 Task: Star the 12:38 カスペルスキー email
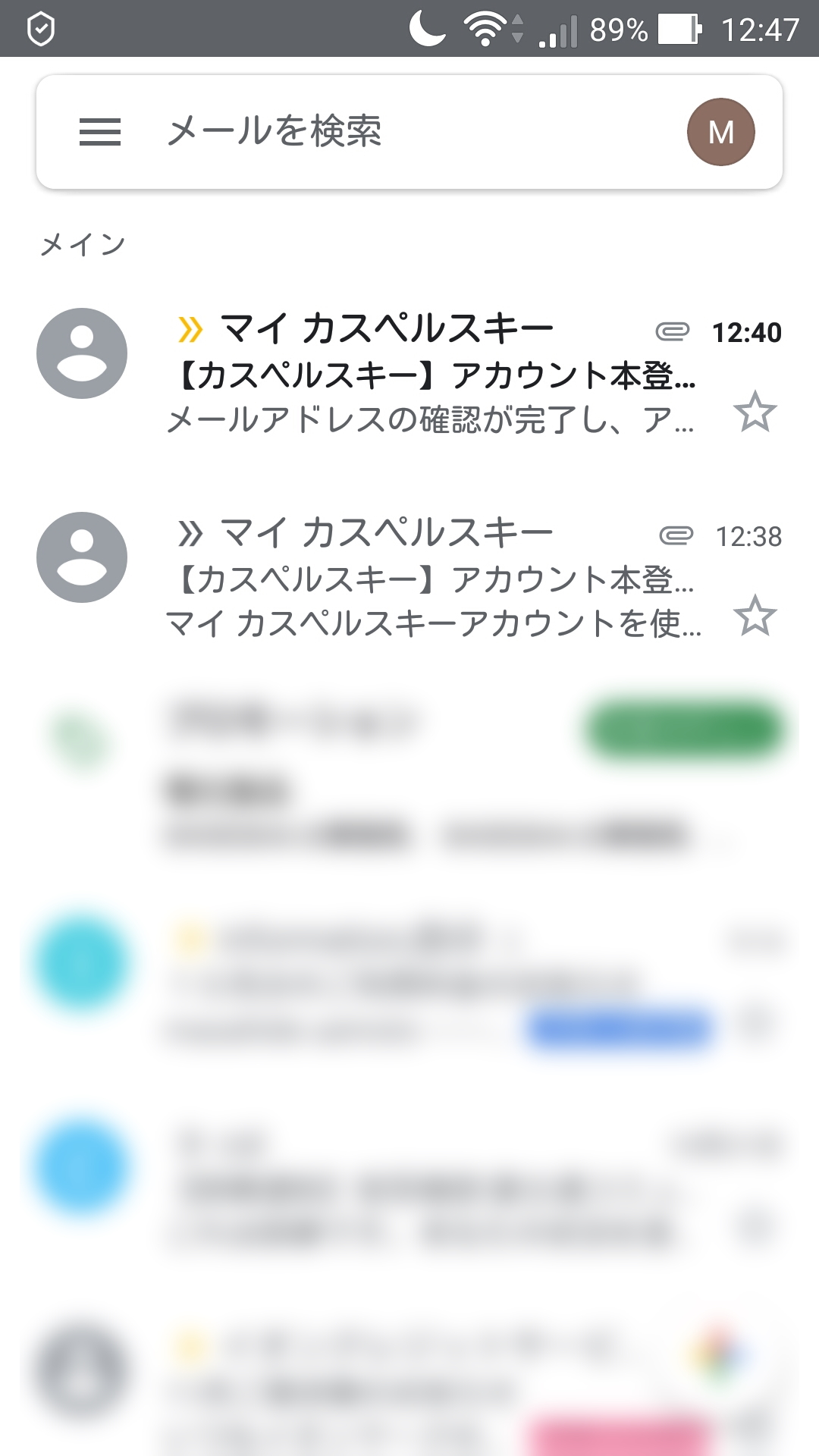tap(755, 616)
